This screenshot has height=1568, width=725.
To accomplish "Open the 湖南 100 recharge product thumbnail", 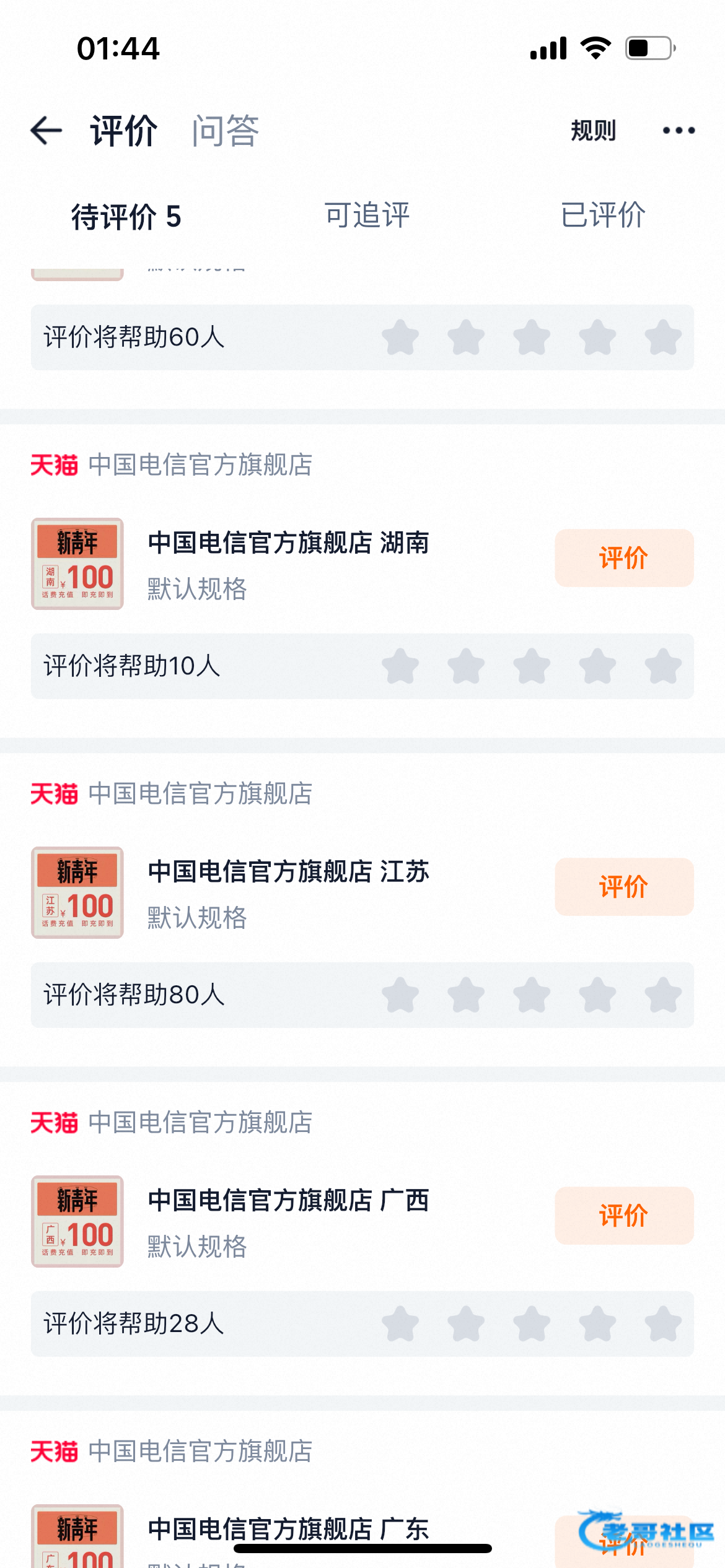I will coord(77,564).
